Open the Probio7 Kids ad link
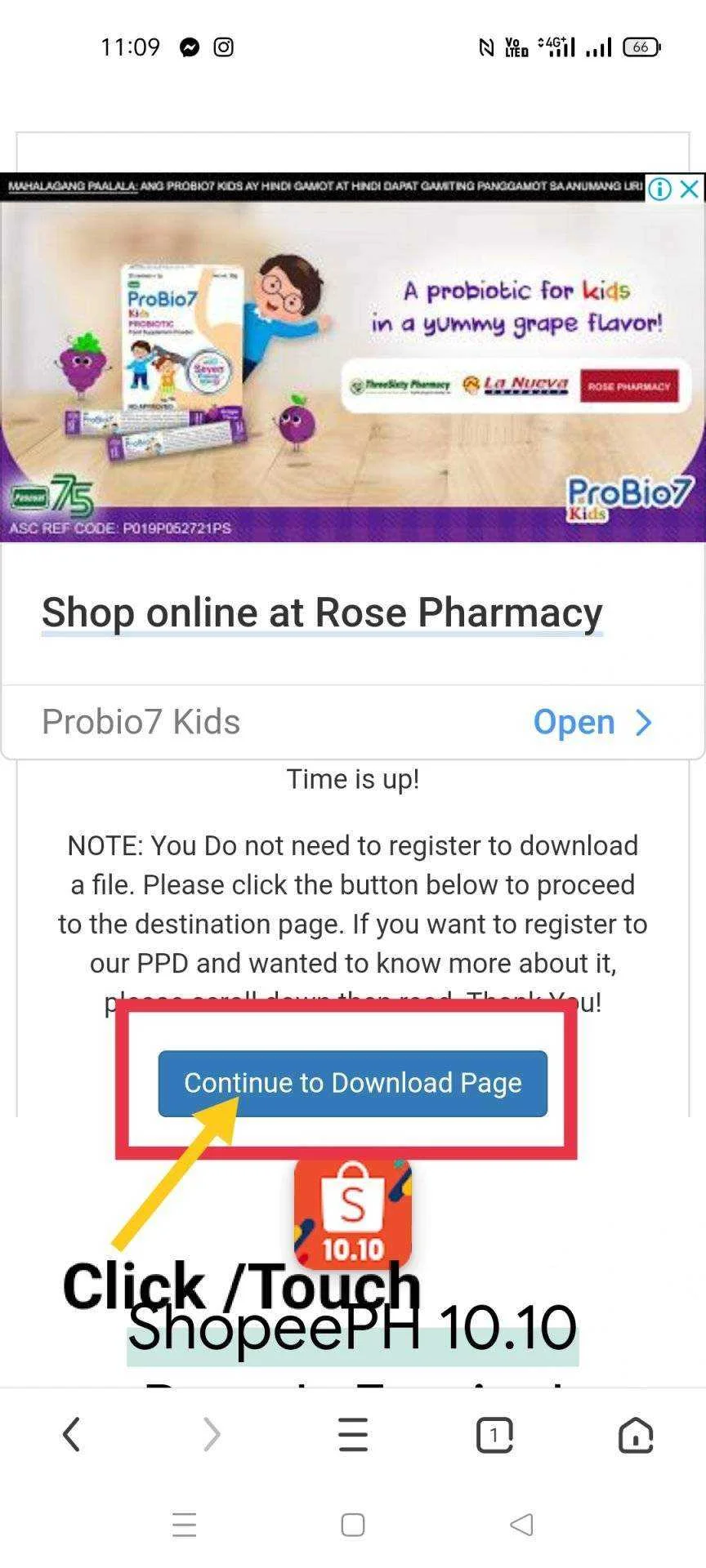Image resolution: width=706 pixels, height=1568 pixels. 592,722
